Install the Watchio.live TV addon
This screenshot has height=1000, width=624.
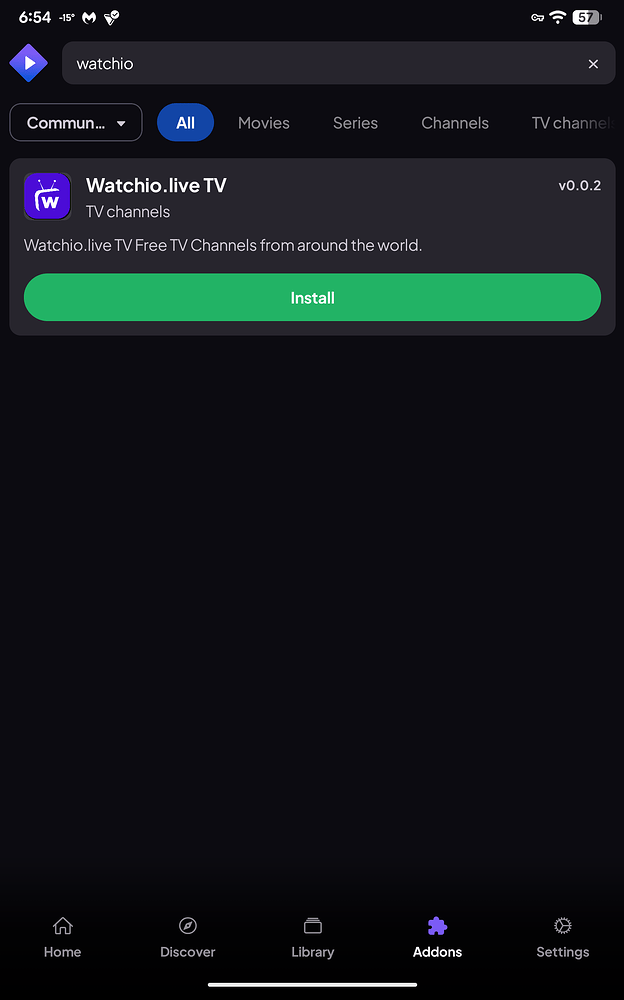tap(312, 298)
